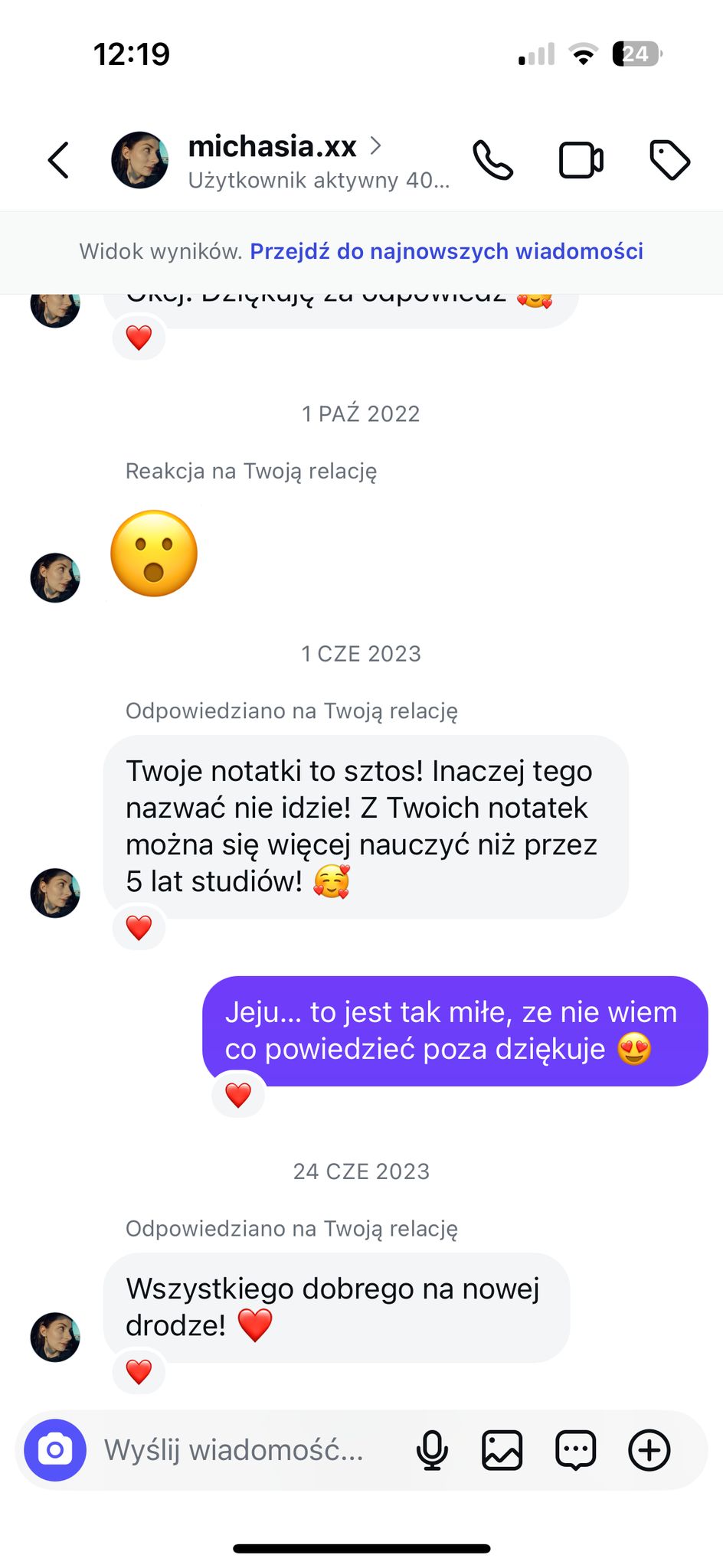Viewport: 723px width, 1568px height.
Task: Open the photo gallery picker icon
Action: (x=502, y=1449)
